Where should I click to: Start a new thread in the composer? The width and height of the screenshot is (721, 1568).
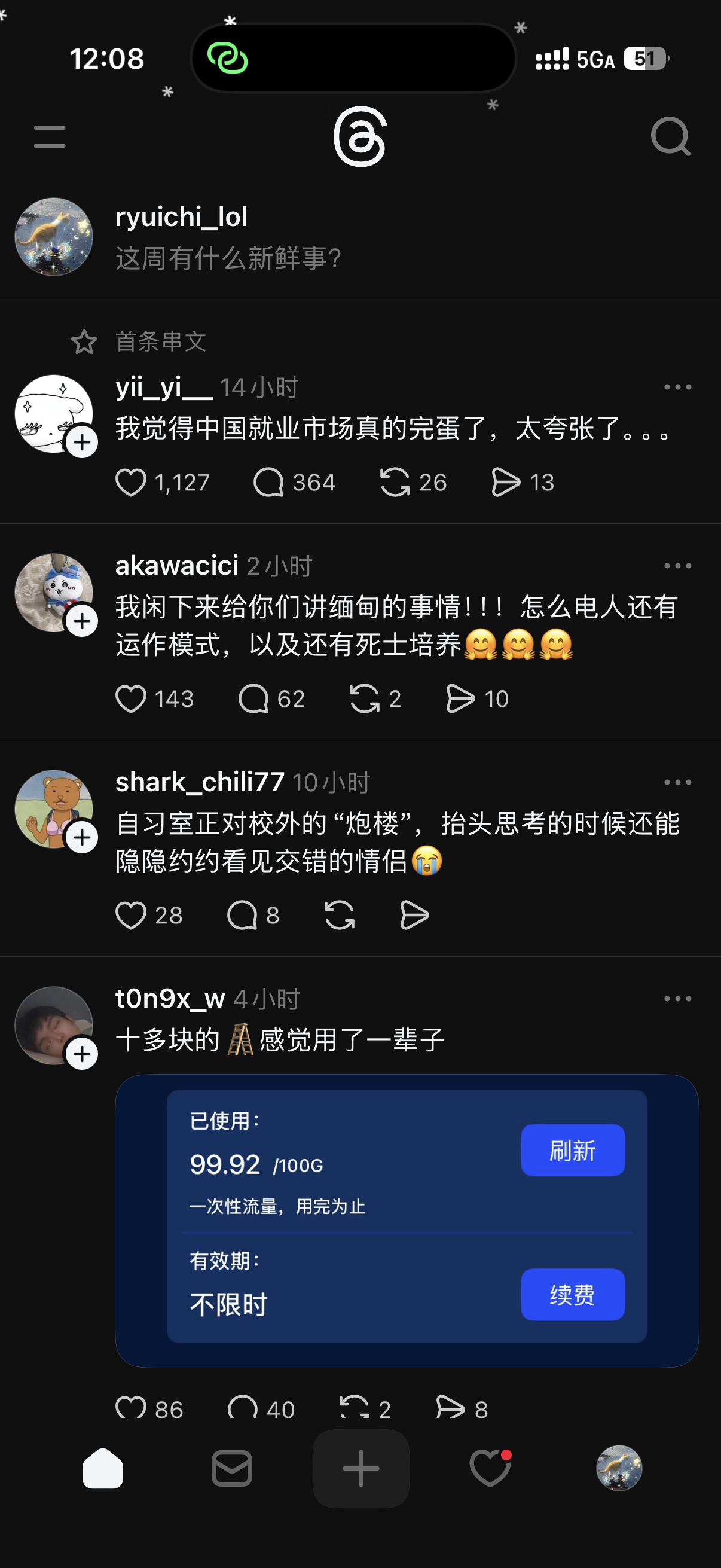click(228, 258)
